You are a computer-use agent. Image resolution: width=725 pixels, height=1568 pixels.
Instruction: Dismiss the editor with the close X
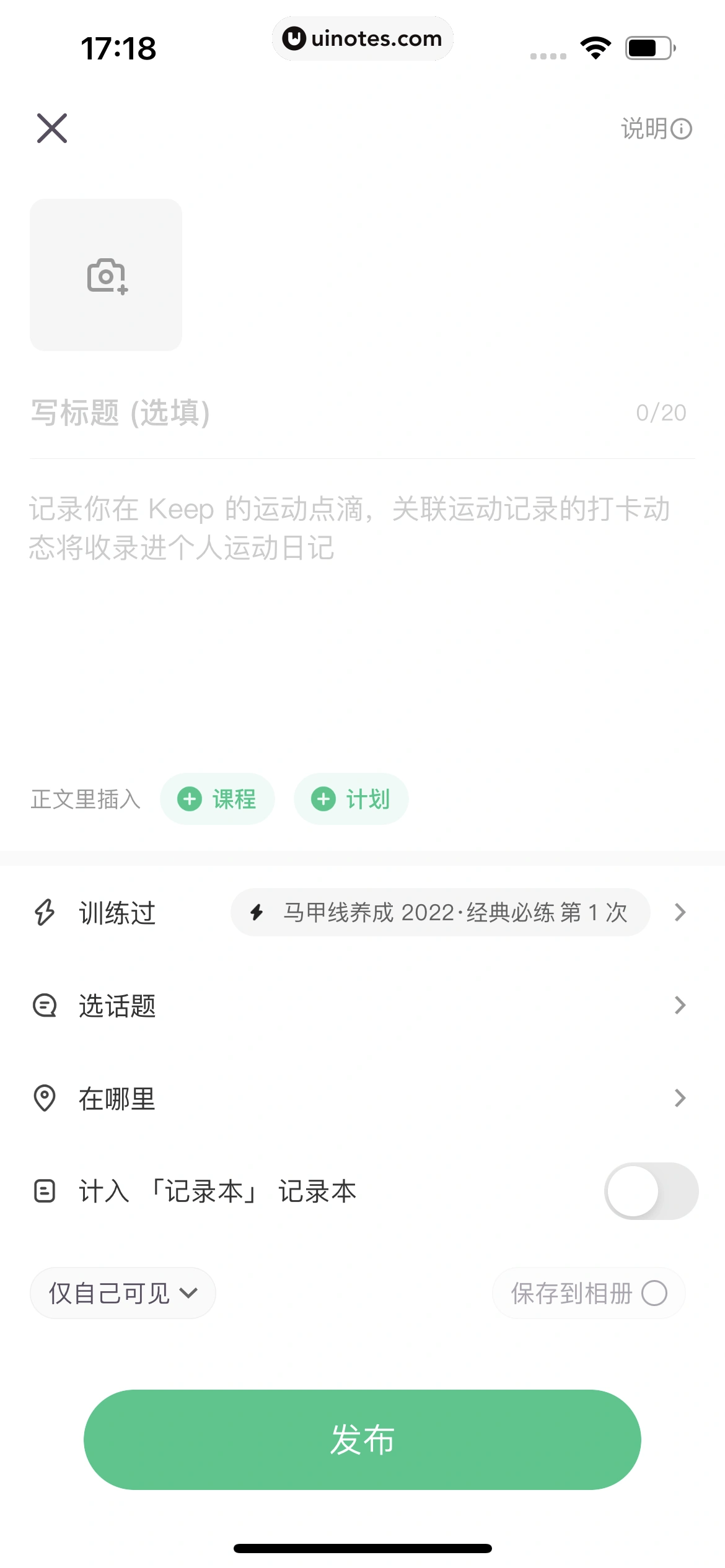[x=52, y=128]
